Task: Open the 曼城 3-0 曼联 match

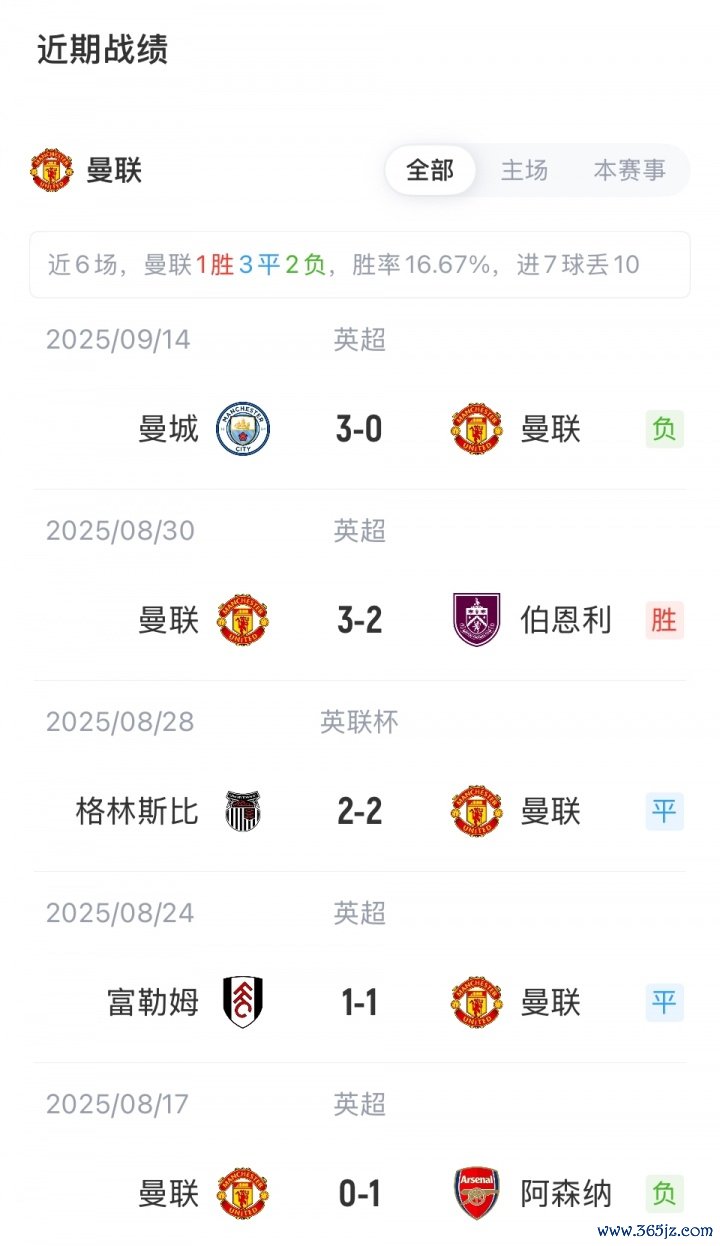Action: (360, 404)
